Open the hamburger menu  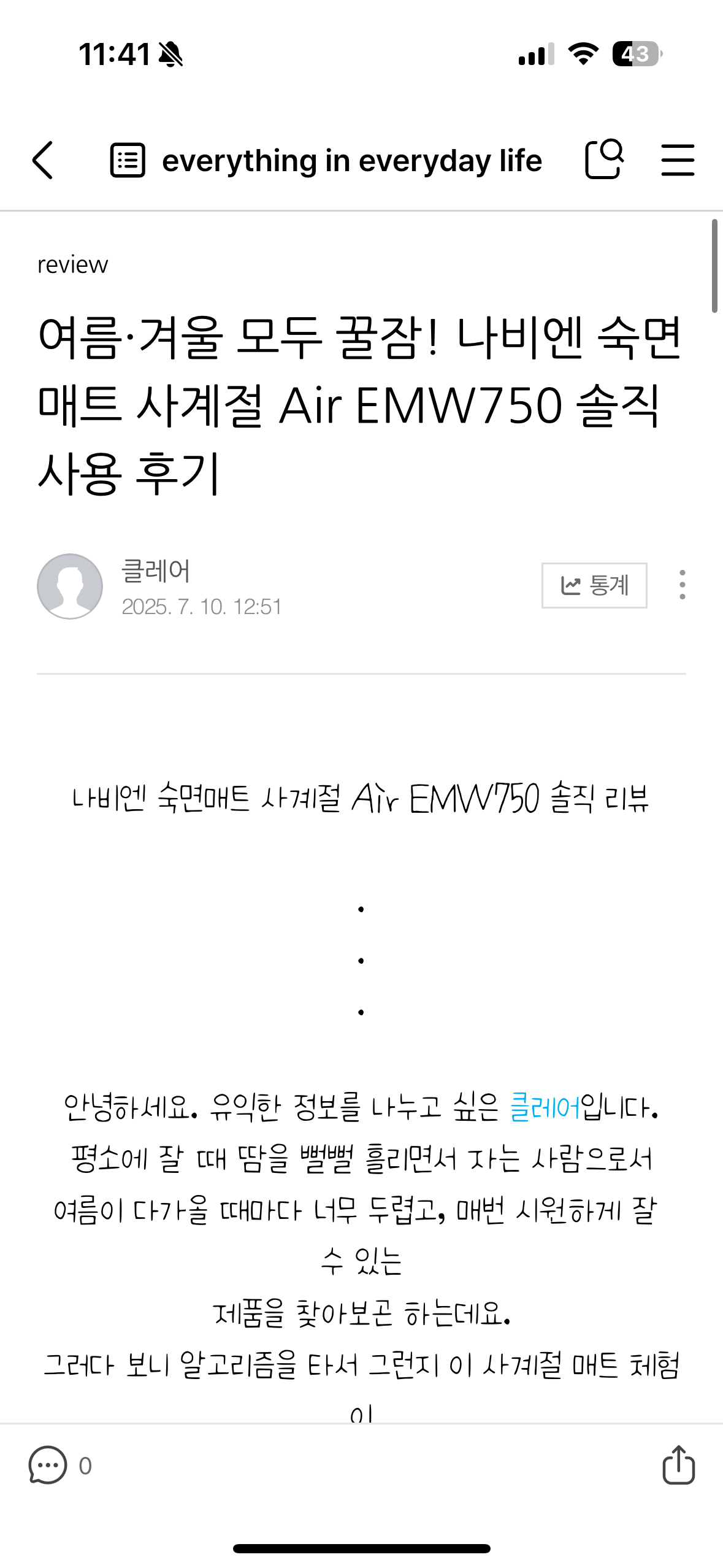(678, 159)
